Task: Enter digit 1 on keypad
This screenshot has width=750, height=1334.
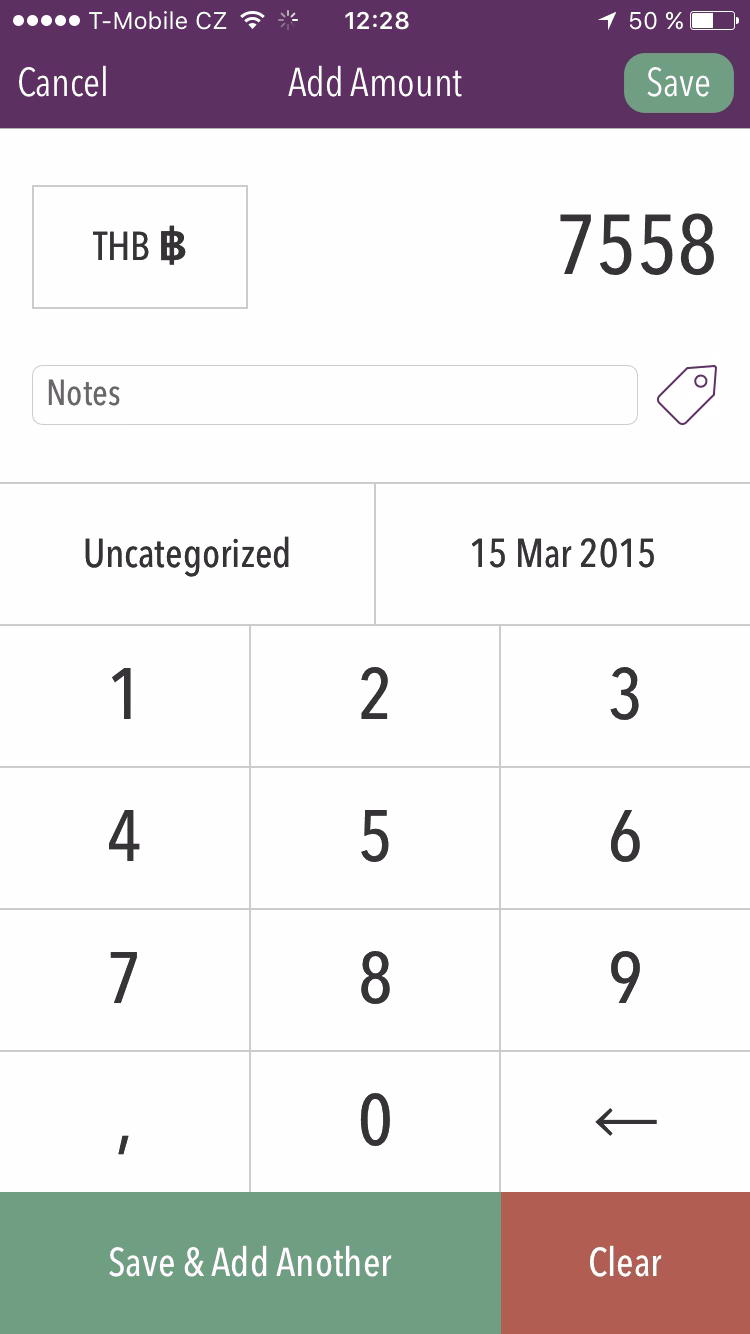Action: click(124, 696)
